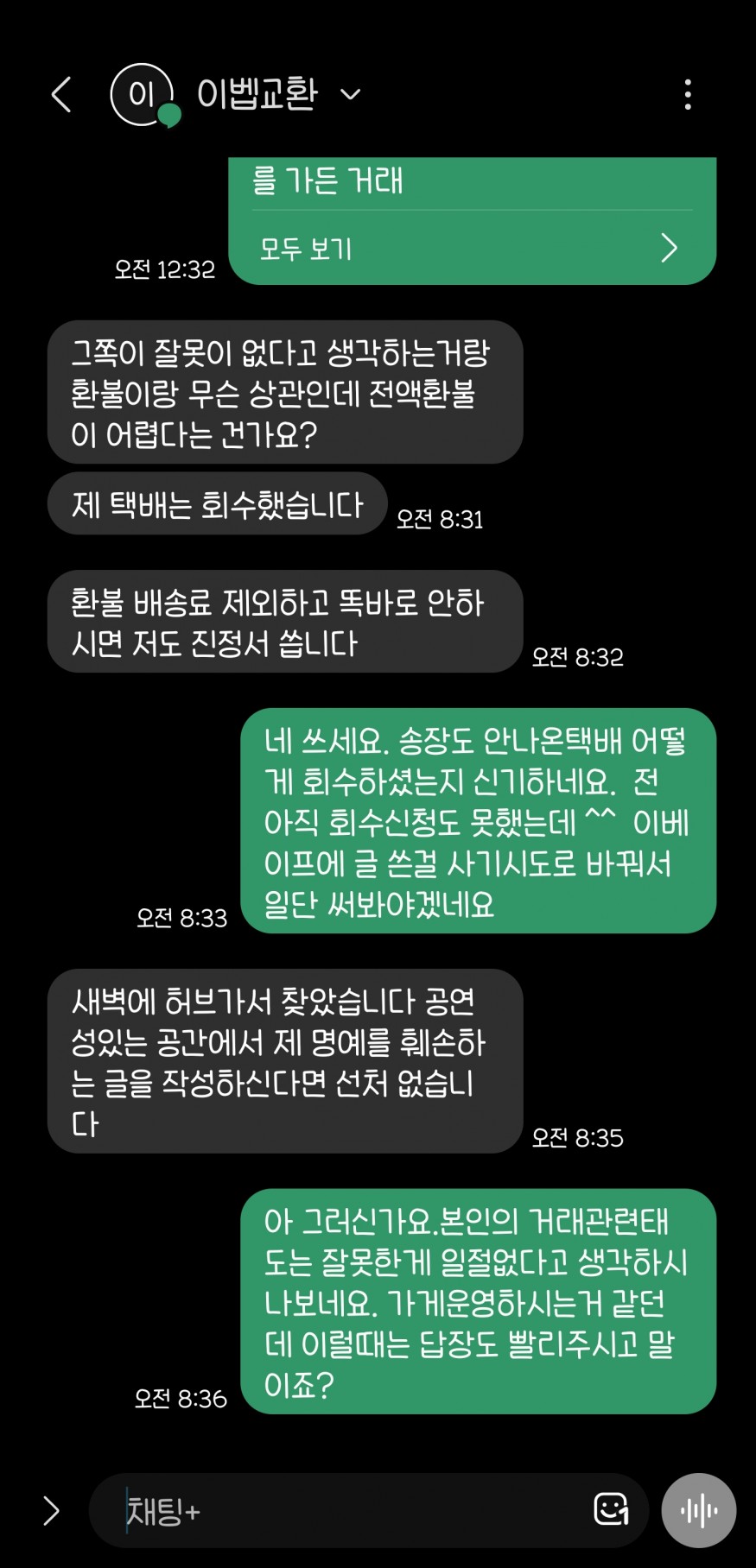Record a voice message
The image size is (756, 1568).
pyautogui.click(x=699, y=1510)
